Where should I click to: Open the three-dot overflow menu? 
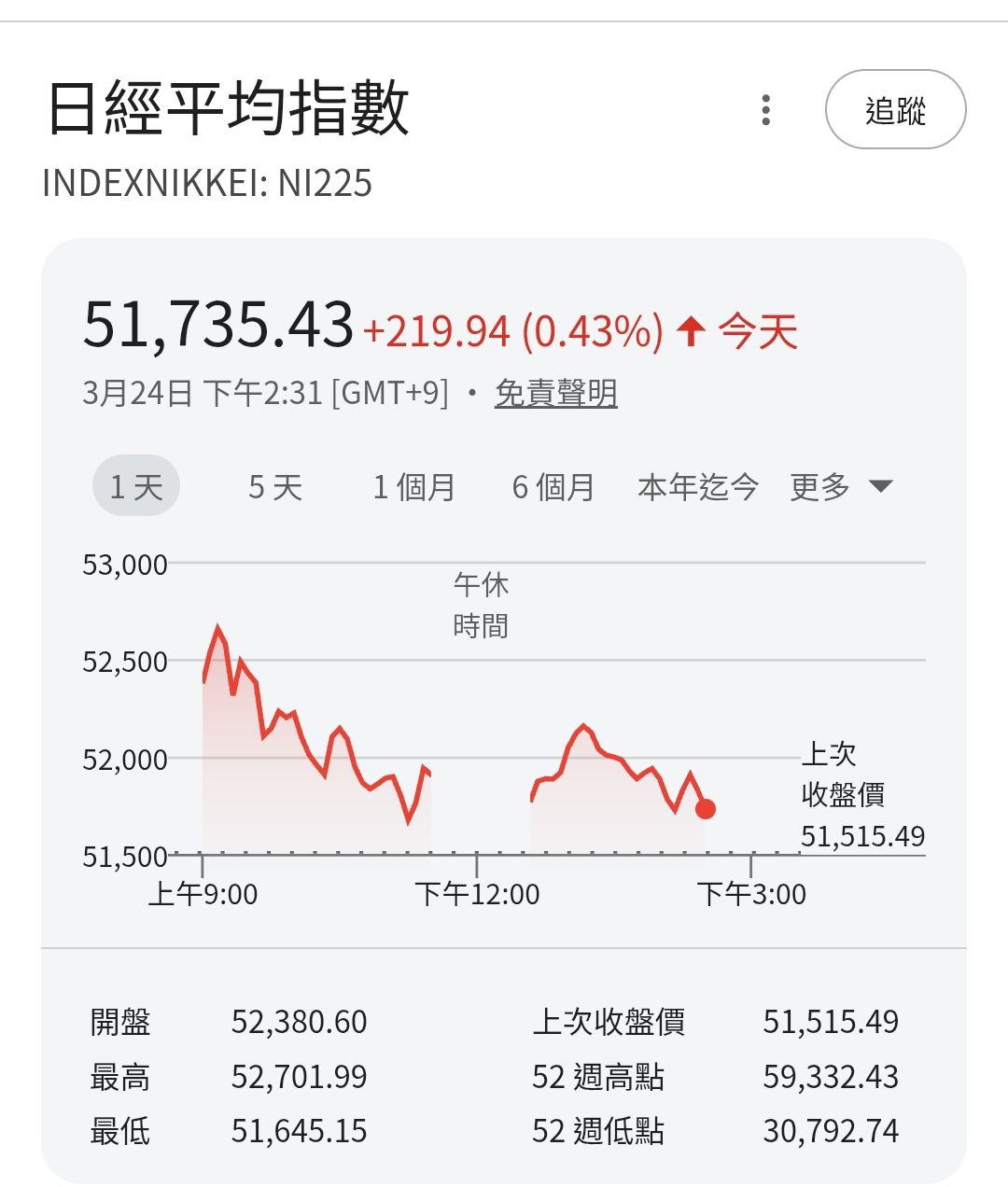point(766,110)
